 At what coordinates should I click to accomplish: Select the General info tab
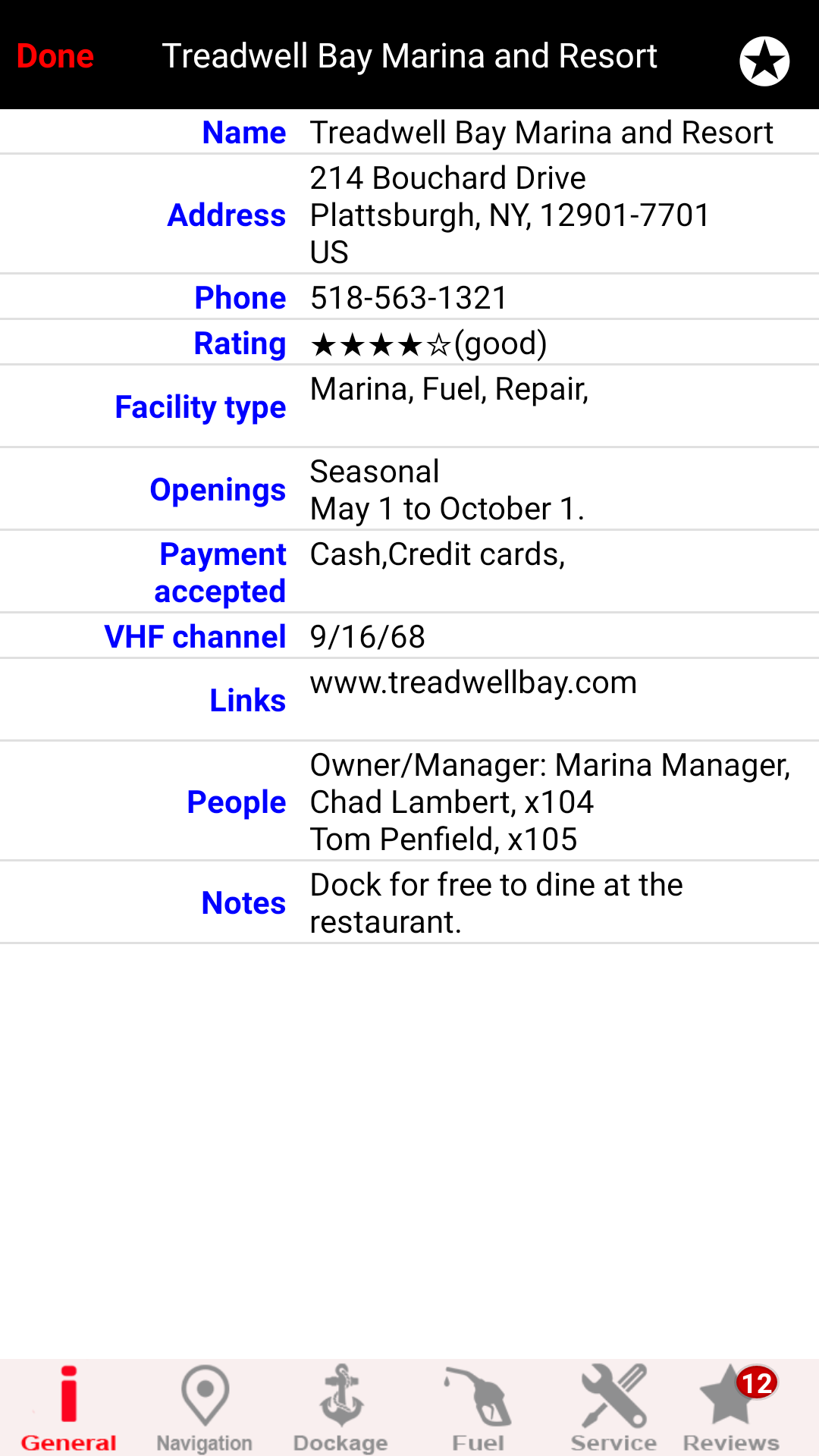[x=68, y=1407]
